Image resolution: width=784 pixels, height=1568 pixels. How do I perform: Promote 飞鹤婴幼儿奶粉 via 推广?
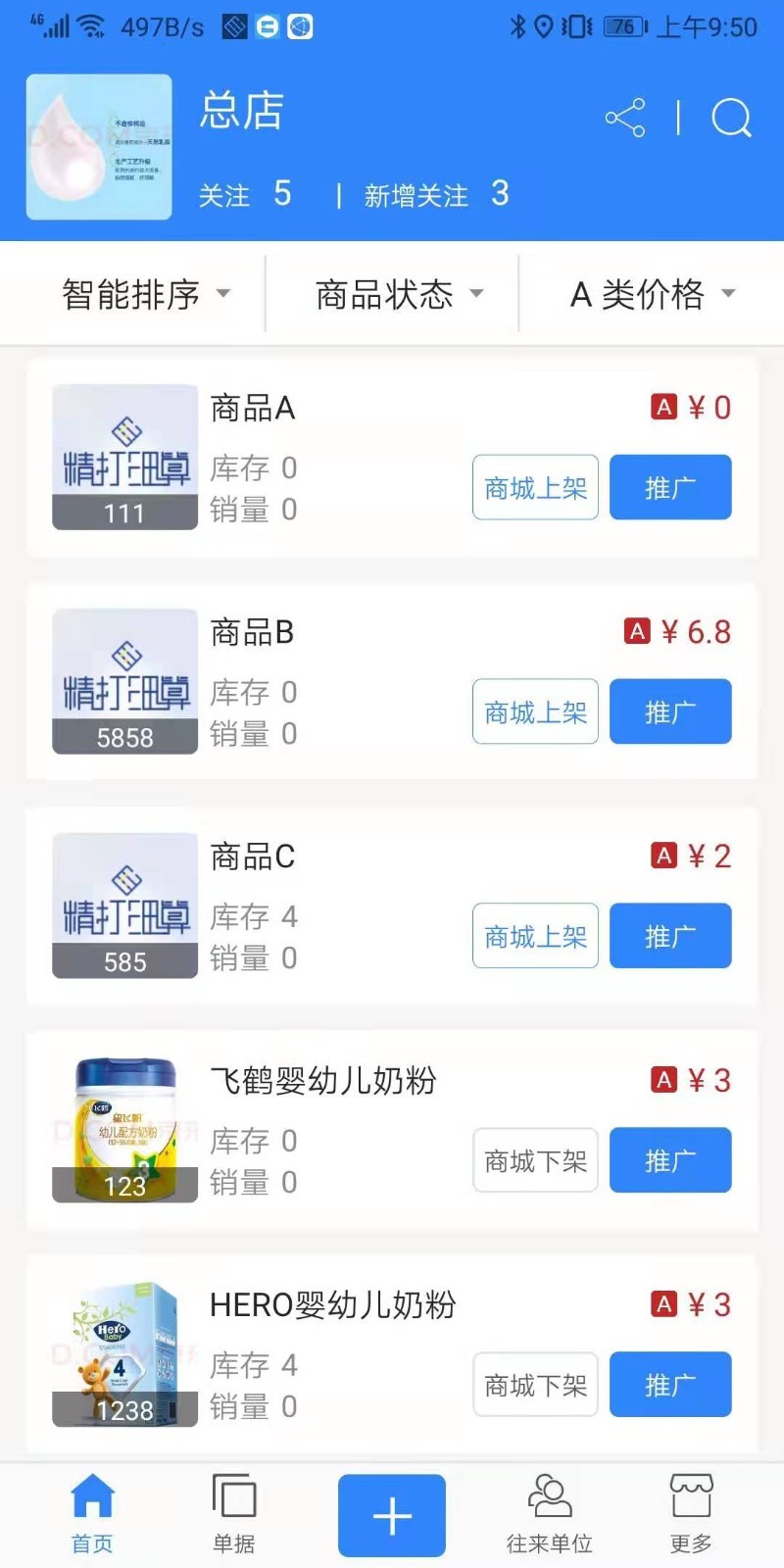coord(670,1160)
